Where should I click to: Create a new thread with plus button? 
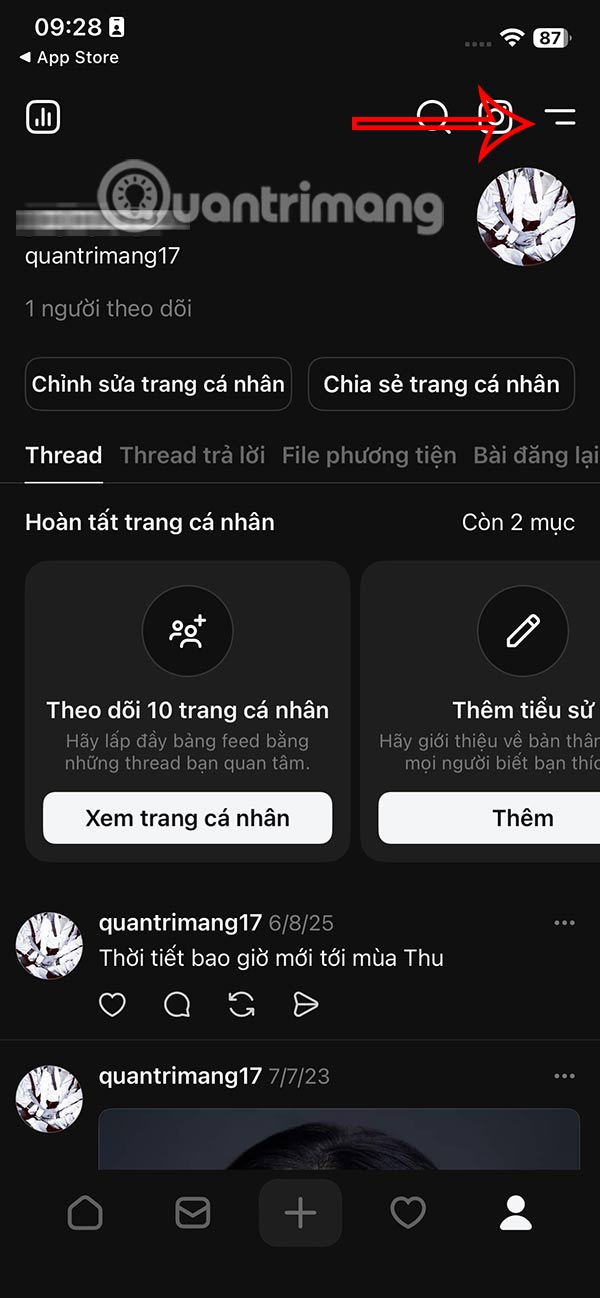pyautogui.click(x=300, y=1213)
